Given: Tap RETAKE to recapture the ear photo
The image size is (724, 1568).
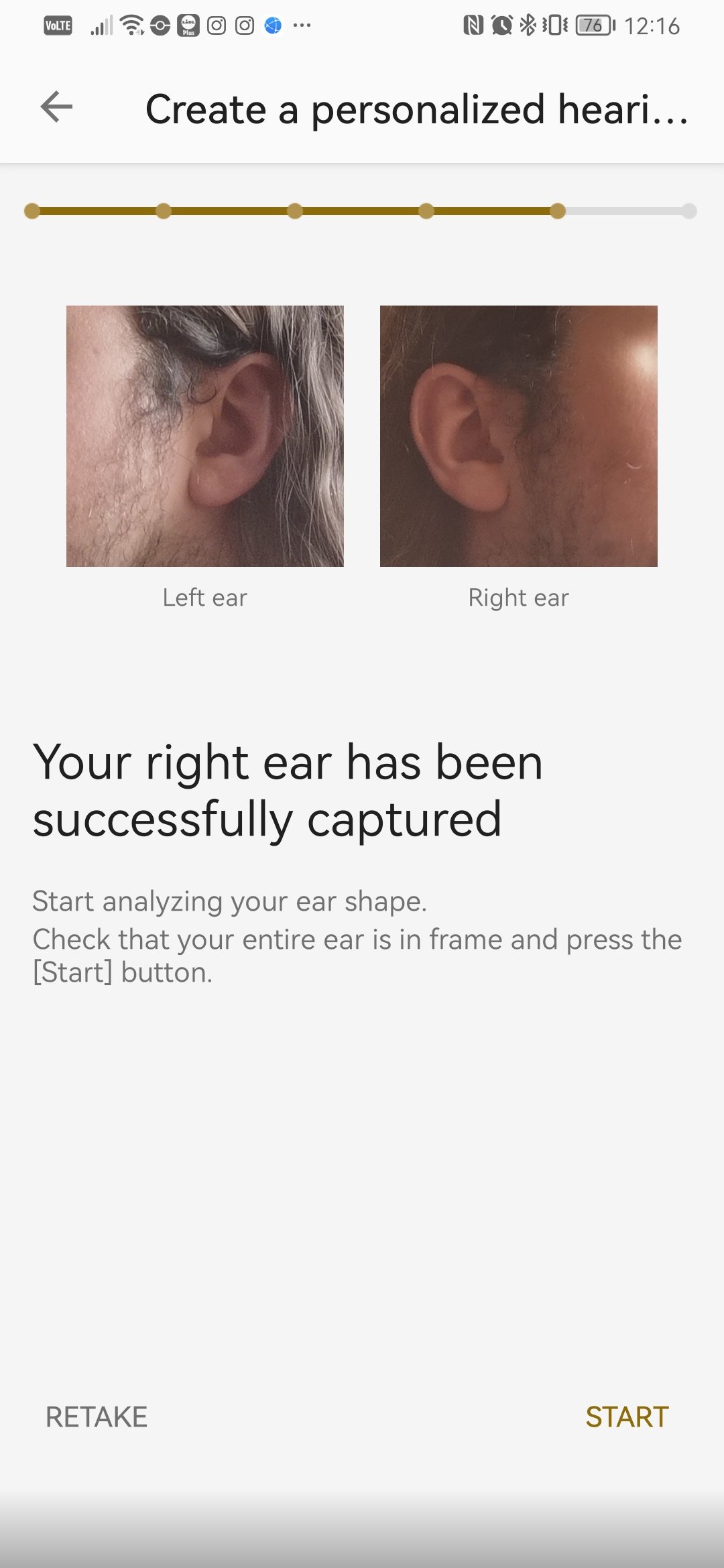Looking at the screenshot, I should pyautogui.click(x=97, y=1417).
